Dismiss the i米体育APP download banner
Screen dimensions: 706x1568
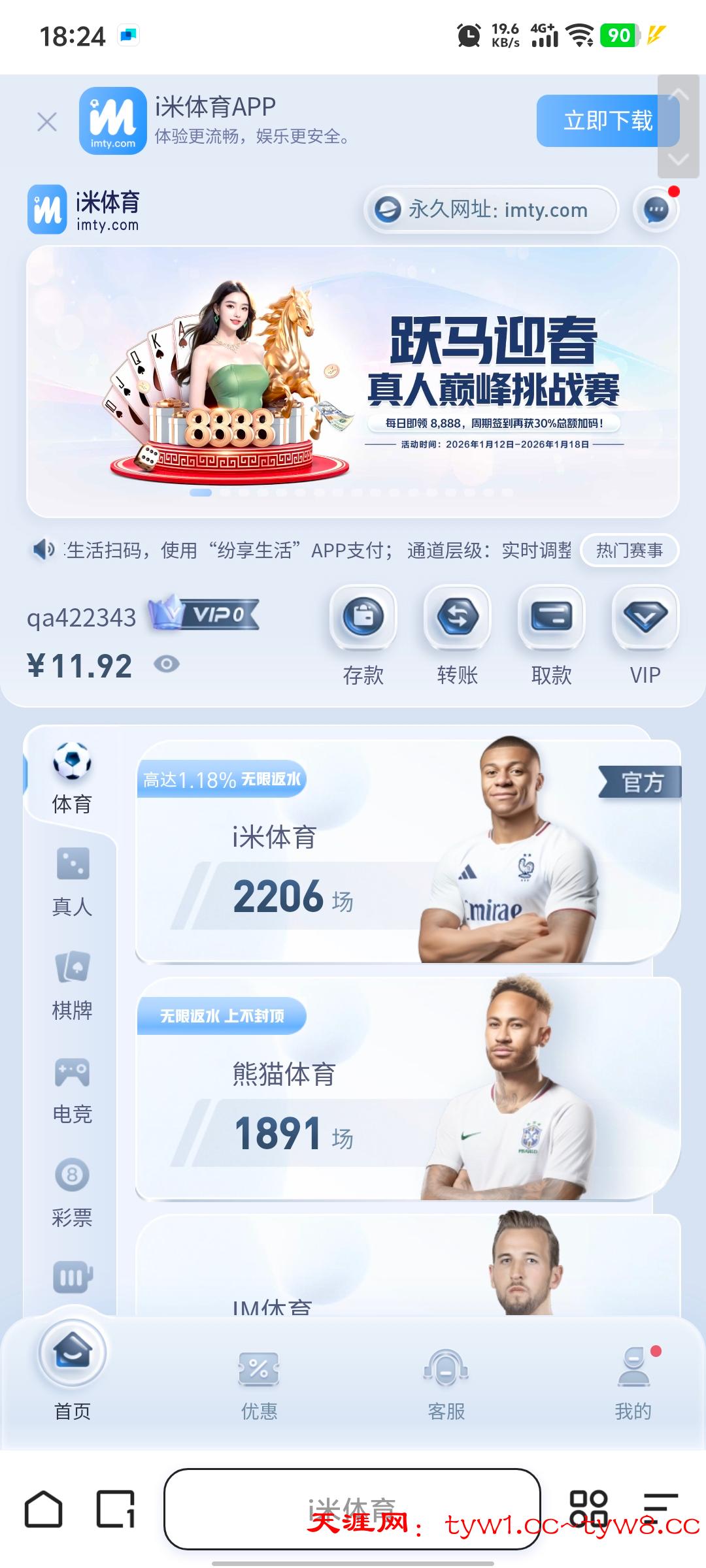click(47, 122)
